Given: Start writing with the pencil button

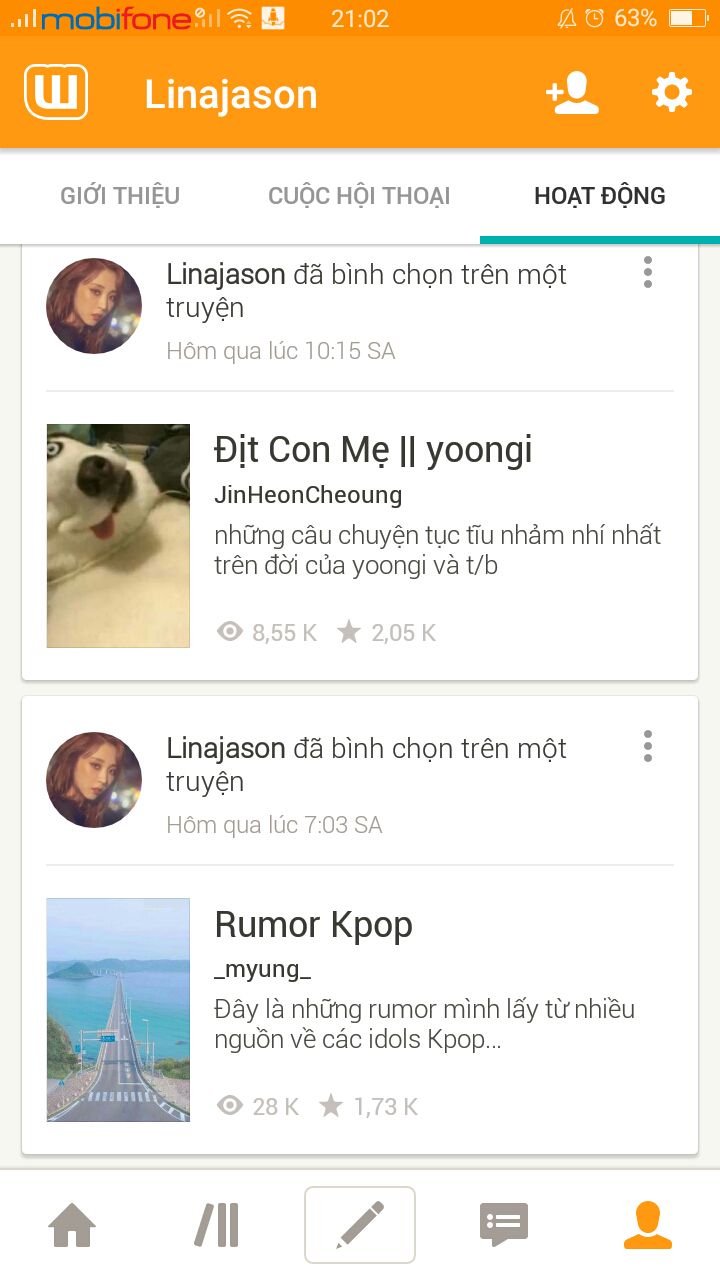Looking at the screenshot, I should (360, 1225).
